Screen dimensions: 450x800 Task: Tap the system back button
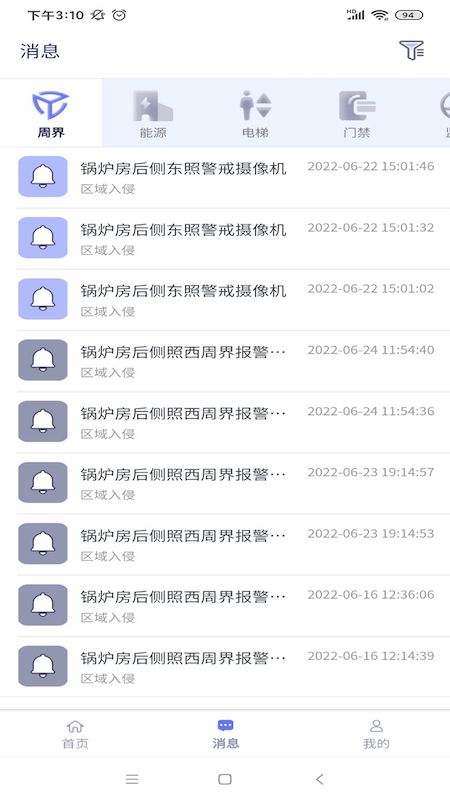pyautogui.click(x=319, y=779)
